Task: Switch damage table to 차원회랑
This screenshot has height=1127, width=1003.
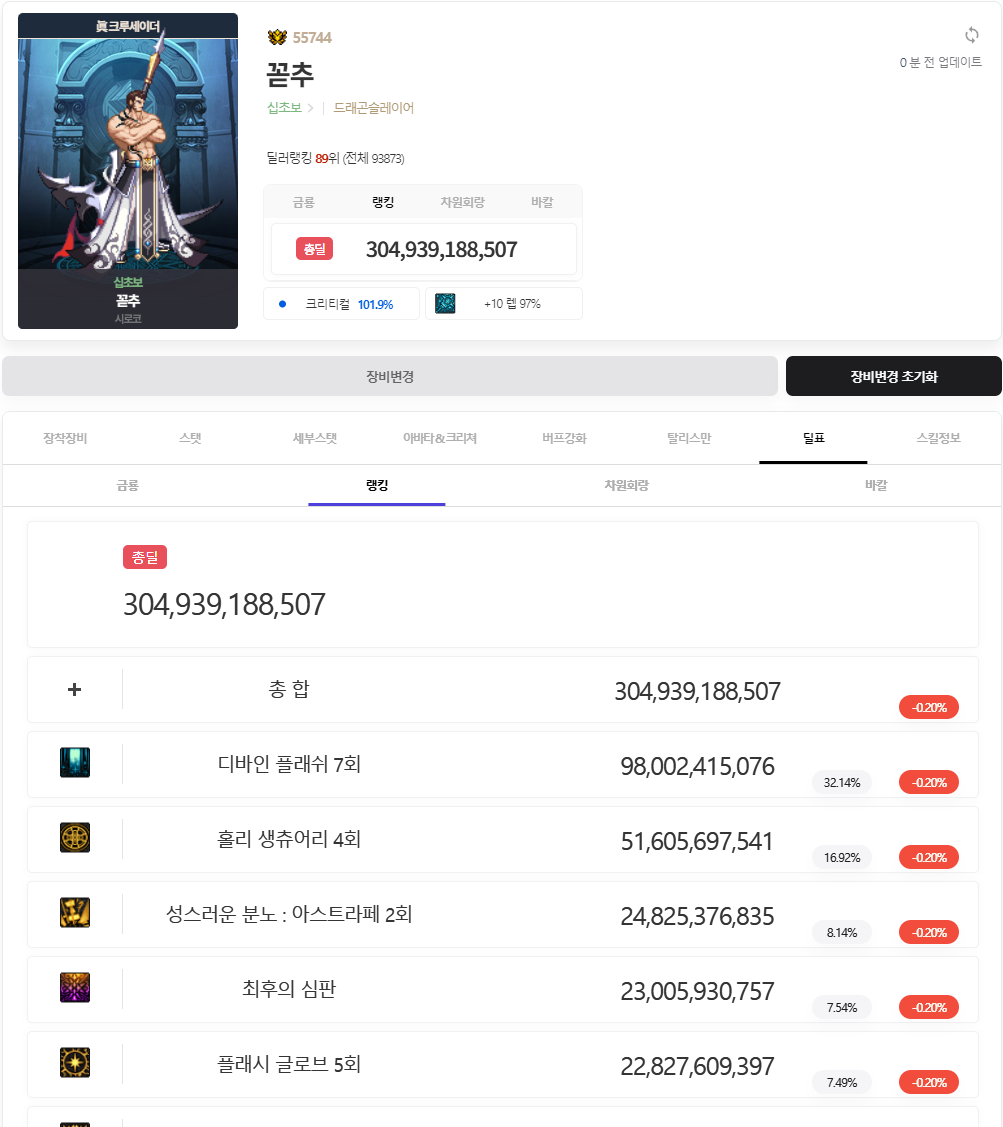Action: [x=626, y=486]
